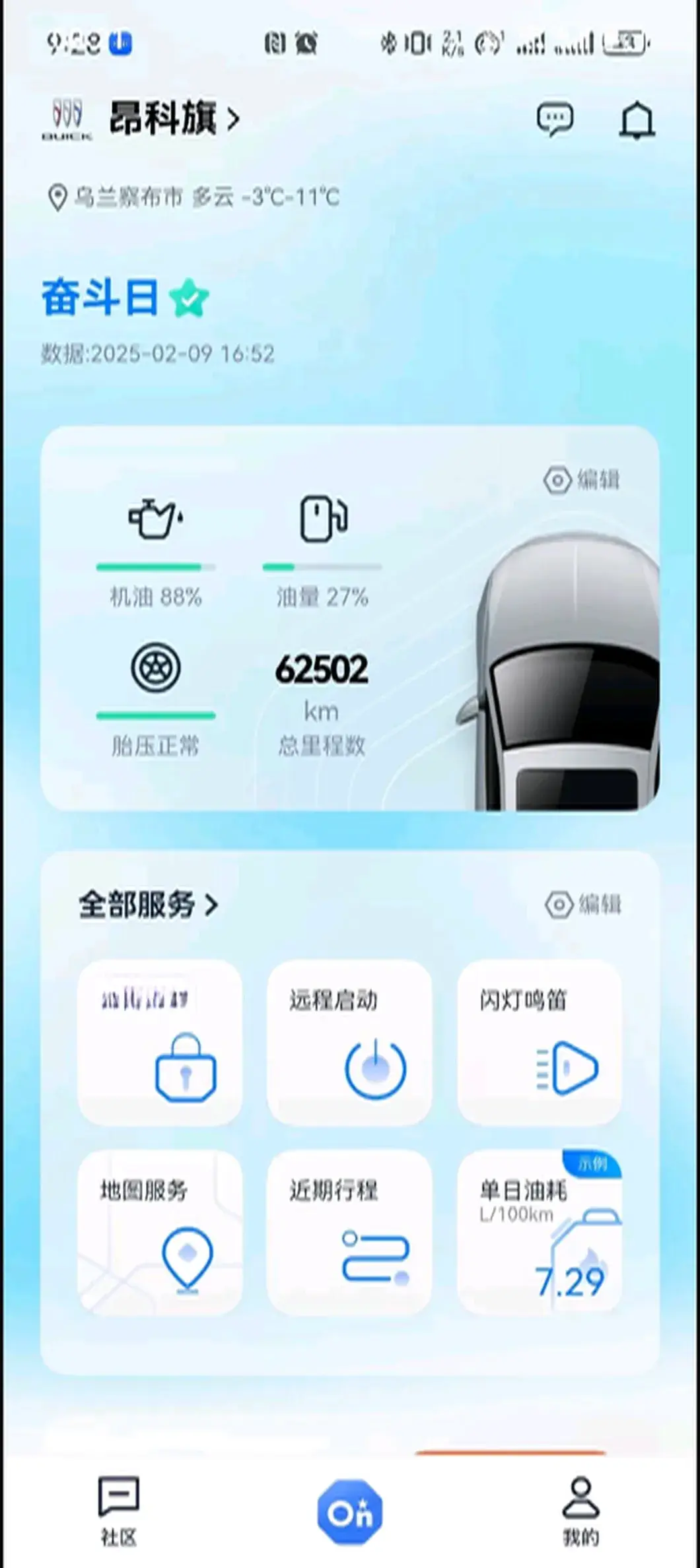Open the 昂科旗 vehicle selector

[174, 119]
